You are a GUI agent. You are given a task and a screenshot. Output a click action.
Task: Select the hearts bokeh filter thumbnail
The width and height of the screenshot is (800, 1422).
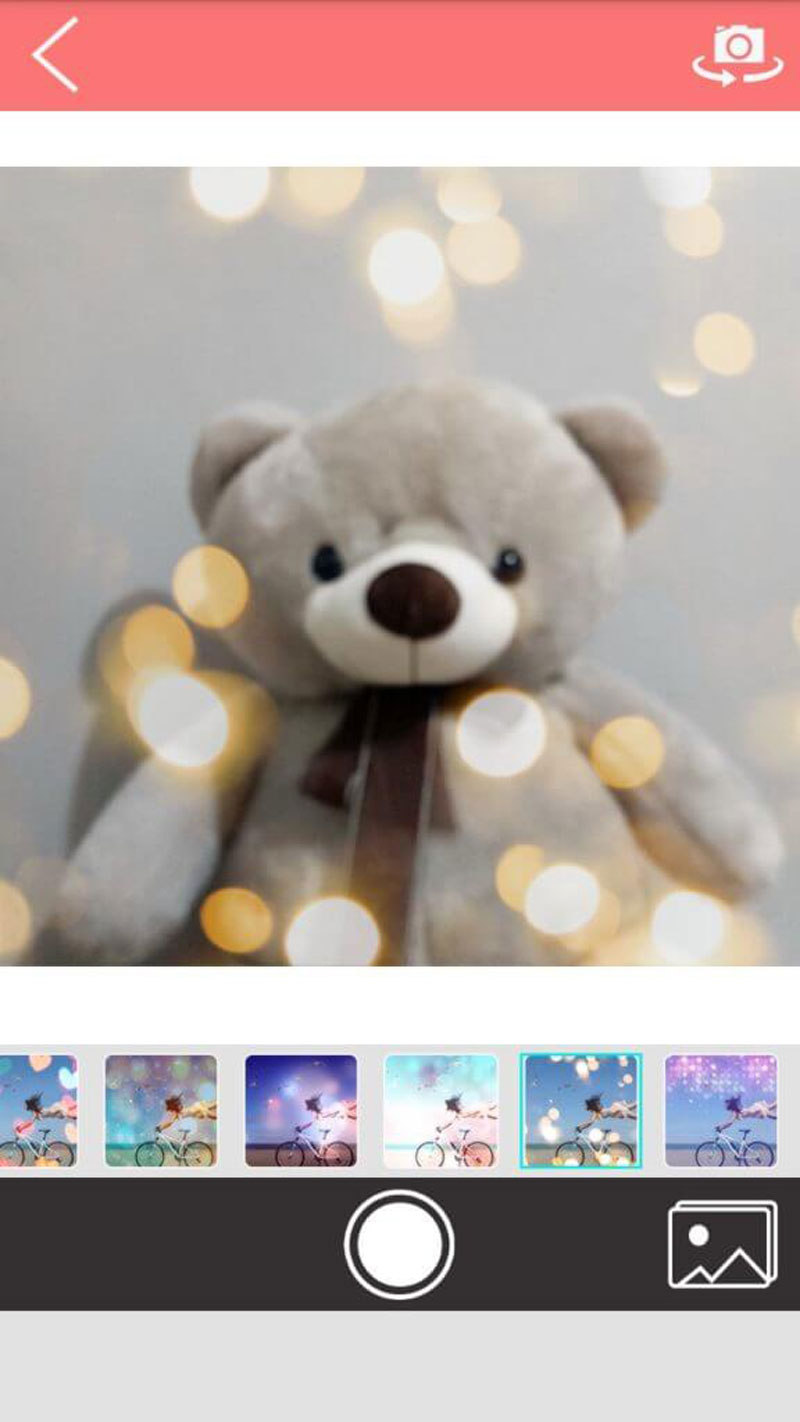pos(38,1111)
